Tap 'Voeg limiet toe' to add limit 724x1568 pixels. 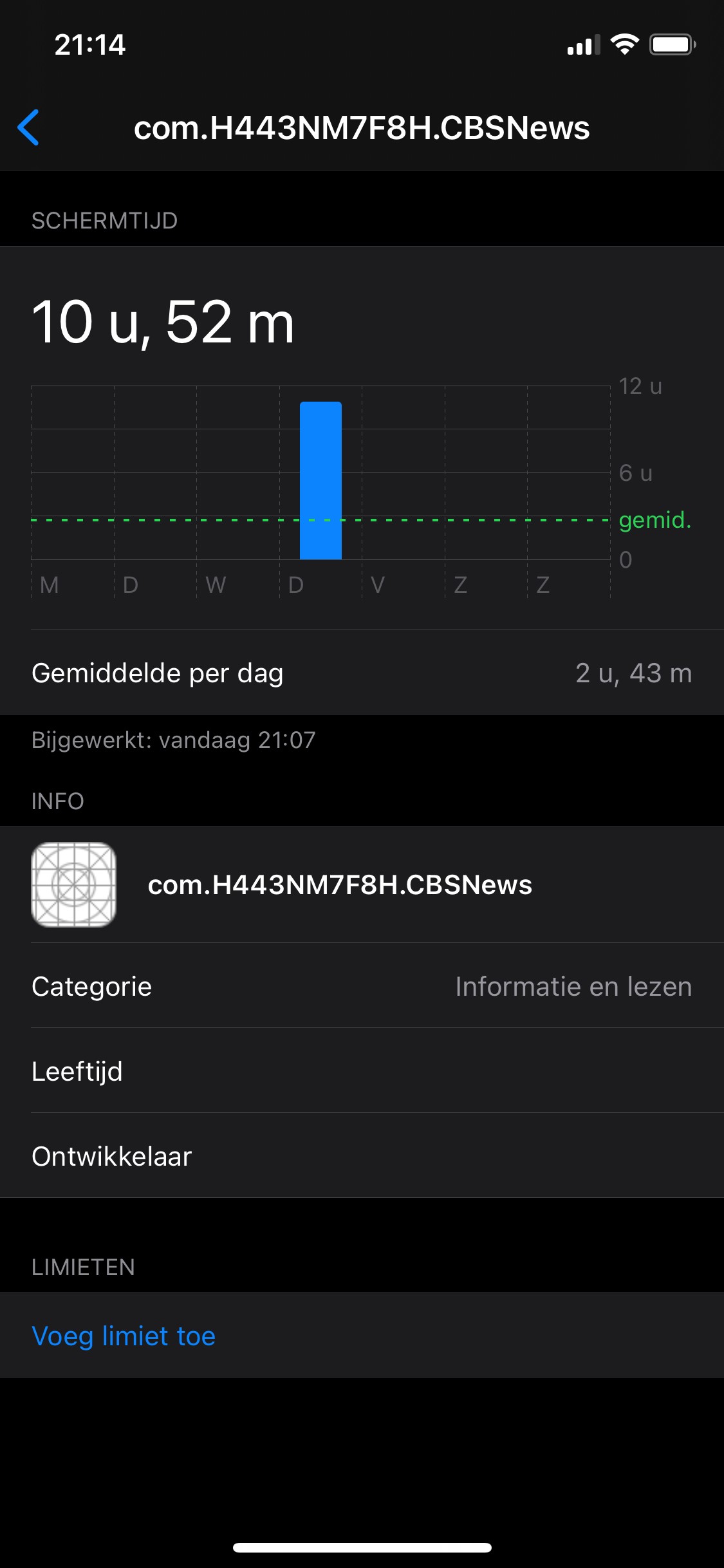(124, 1336)
